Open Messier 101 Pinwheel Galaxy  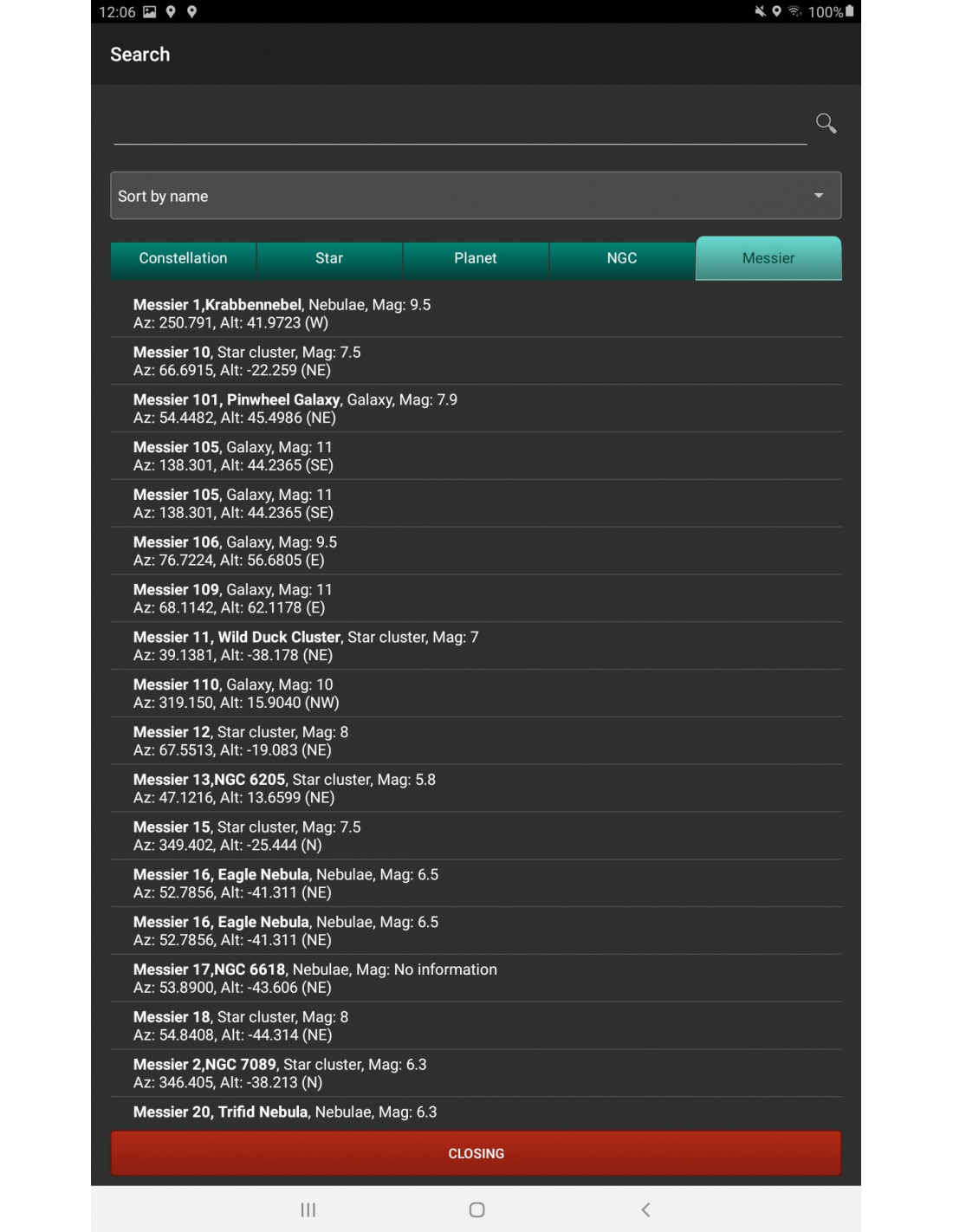[x=476, y=408]
